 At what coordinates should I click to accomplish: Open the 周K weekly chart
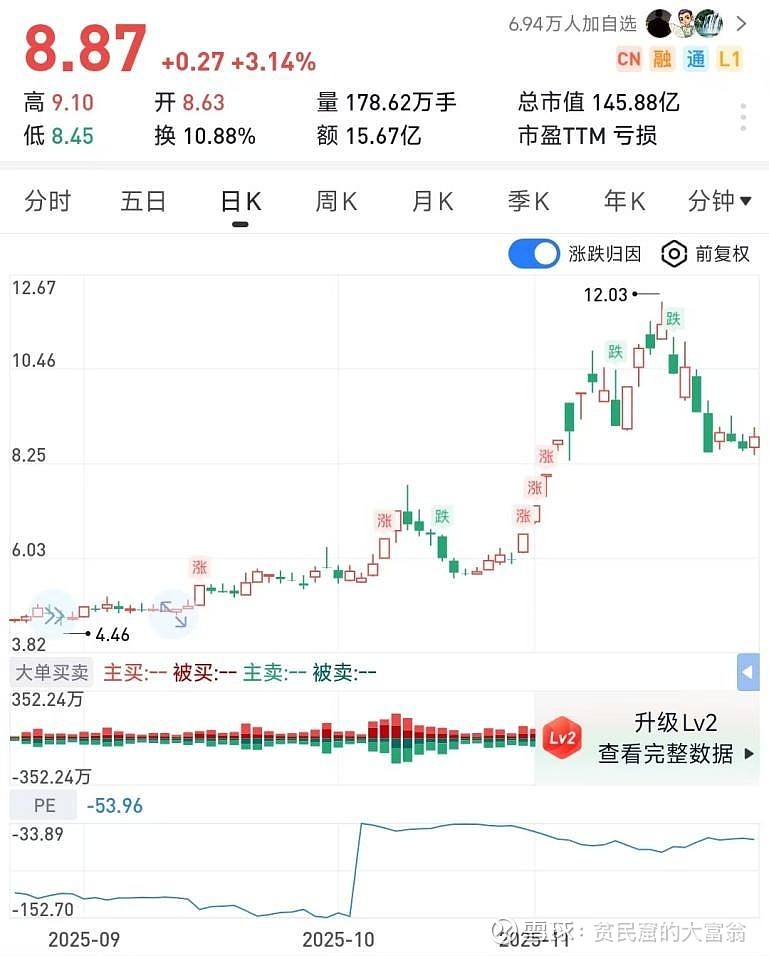(x=336, y=202)
